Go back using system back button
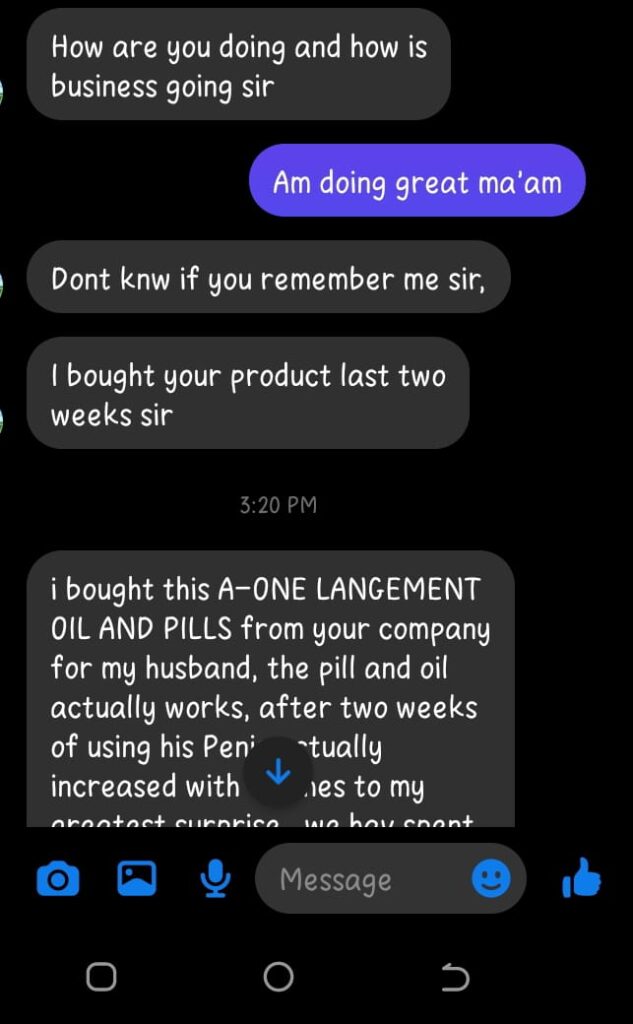The image size is (633, 1024). tap(455, 977)
